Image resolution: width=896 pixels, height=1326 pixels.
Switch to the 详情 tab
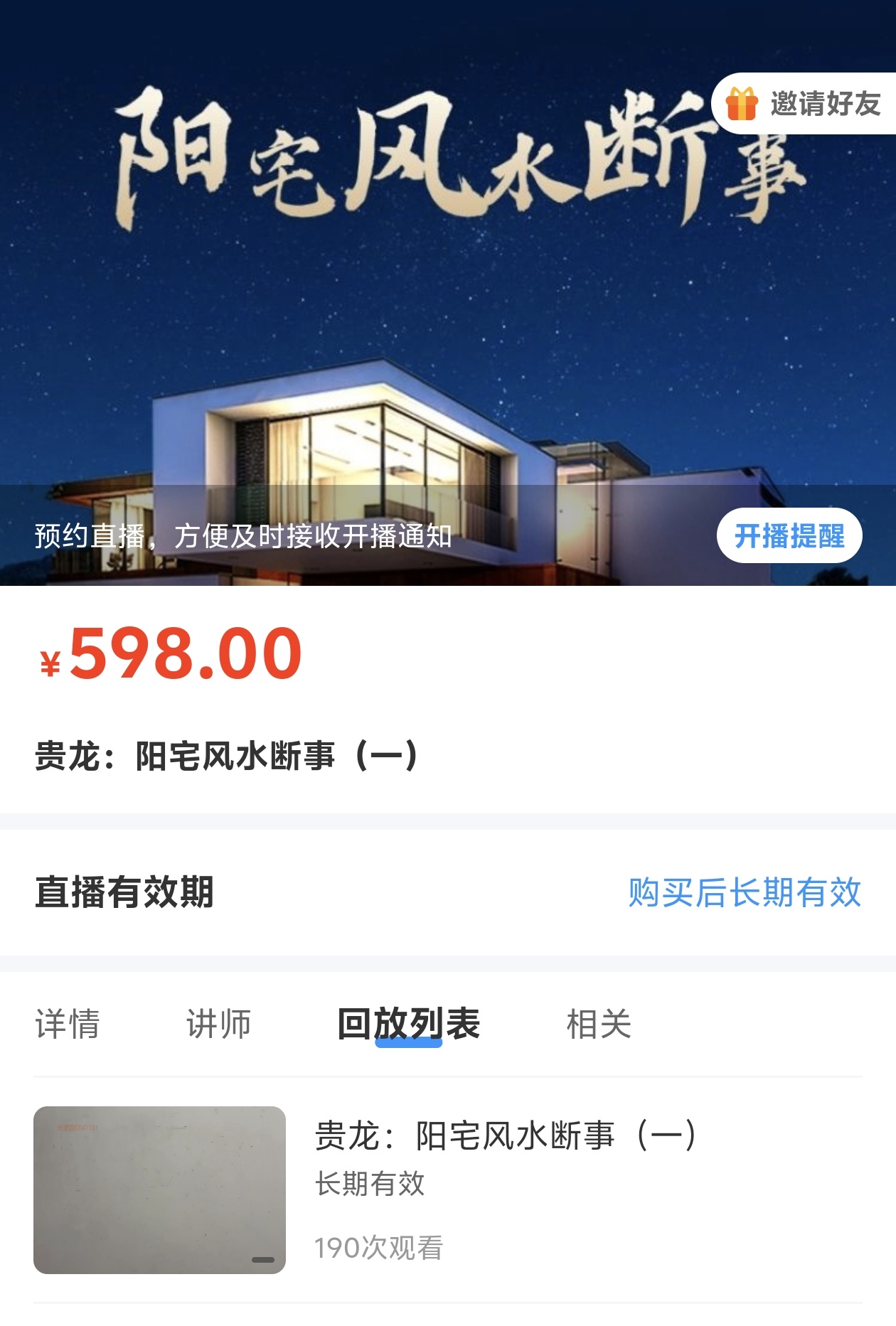(68, 1024)
